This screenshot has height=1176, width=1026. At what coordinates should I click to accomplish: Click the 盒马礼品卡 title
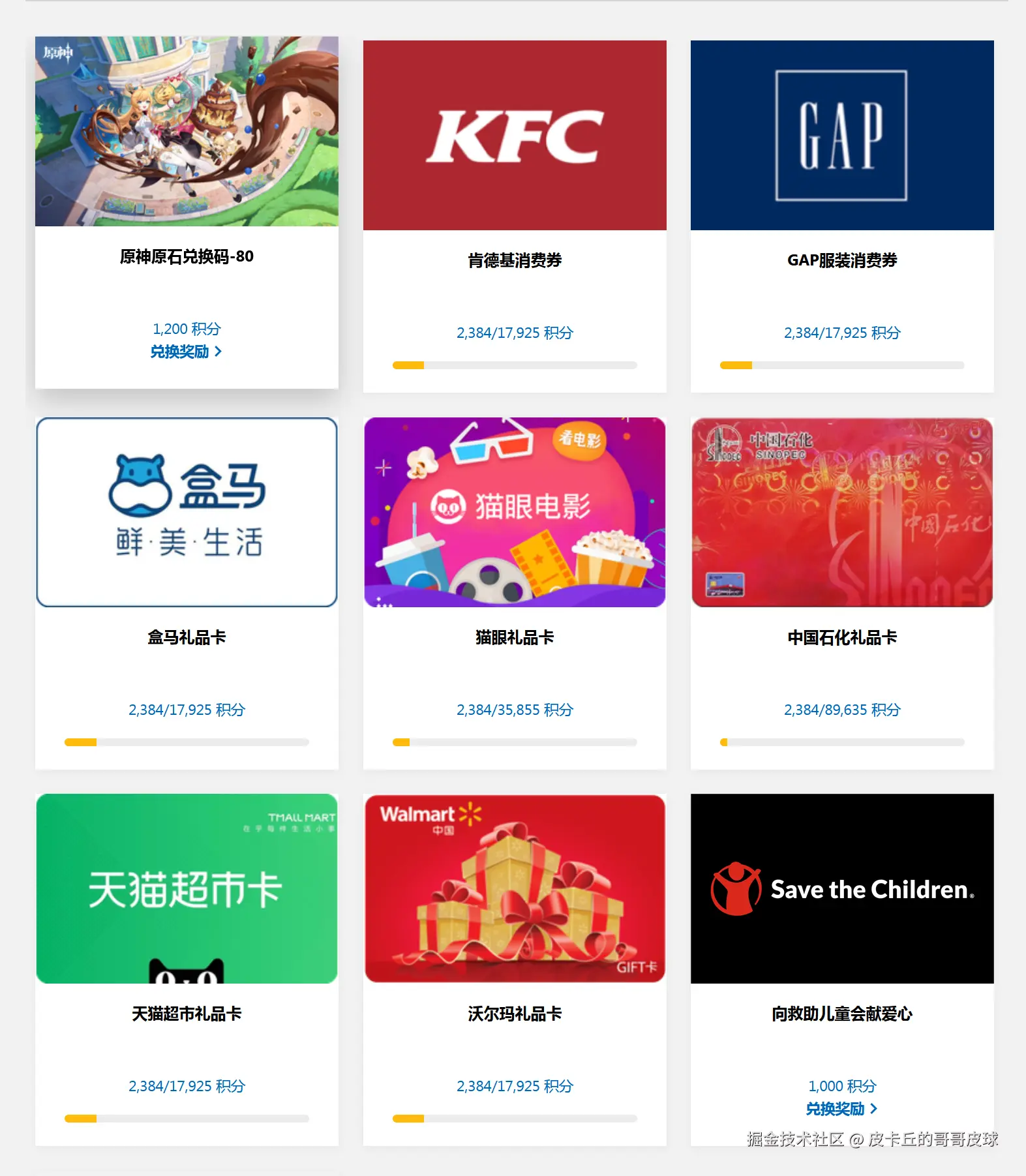pyautogui.click(x=187, y=638)
